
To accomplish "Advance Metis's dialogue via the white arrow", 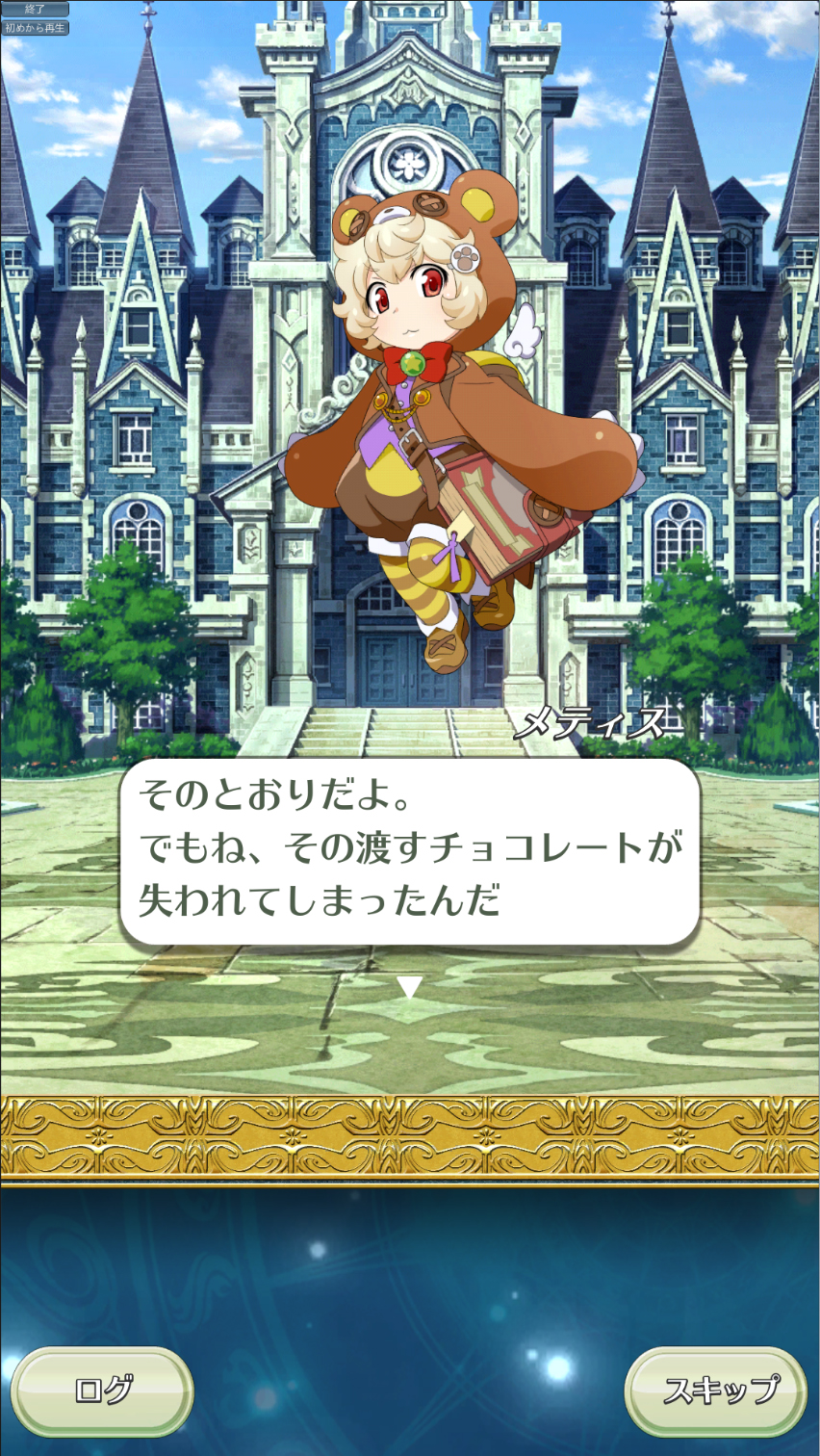I will coord(410,987).
